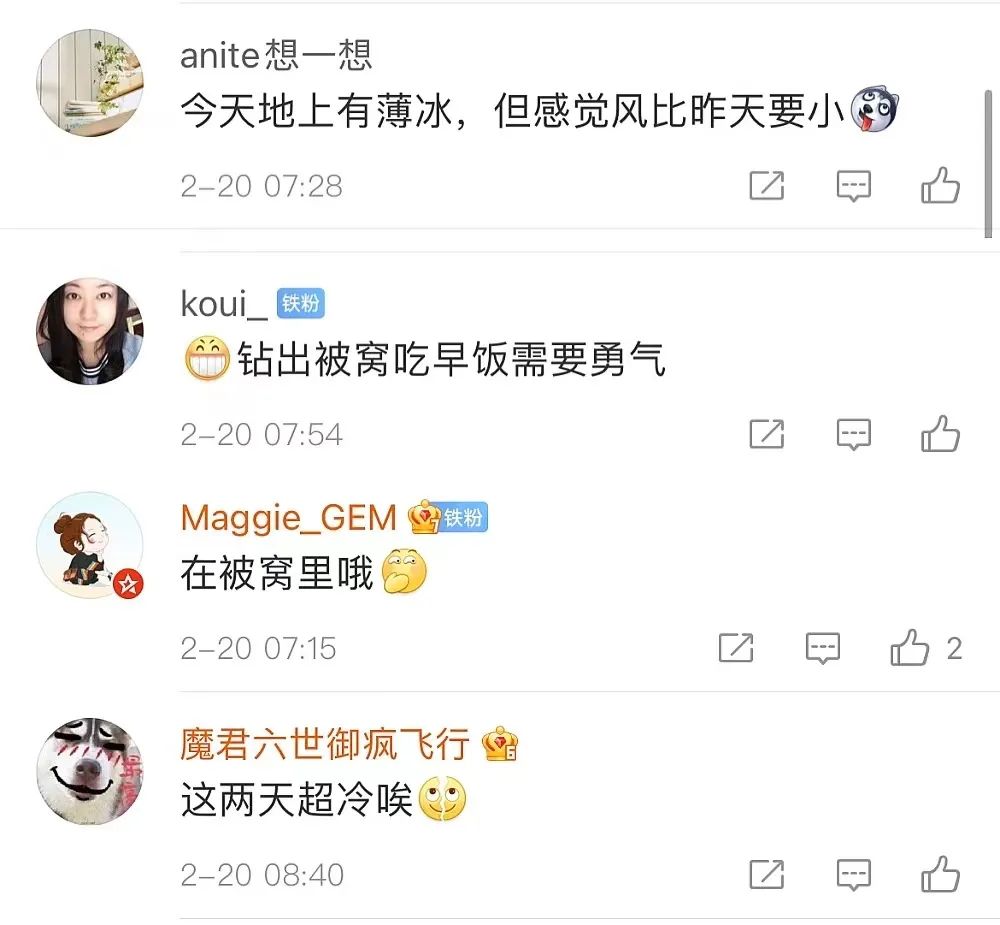Open koui_'s profile avatar

pos(90,331)
